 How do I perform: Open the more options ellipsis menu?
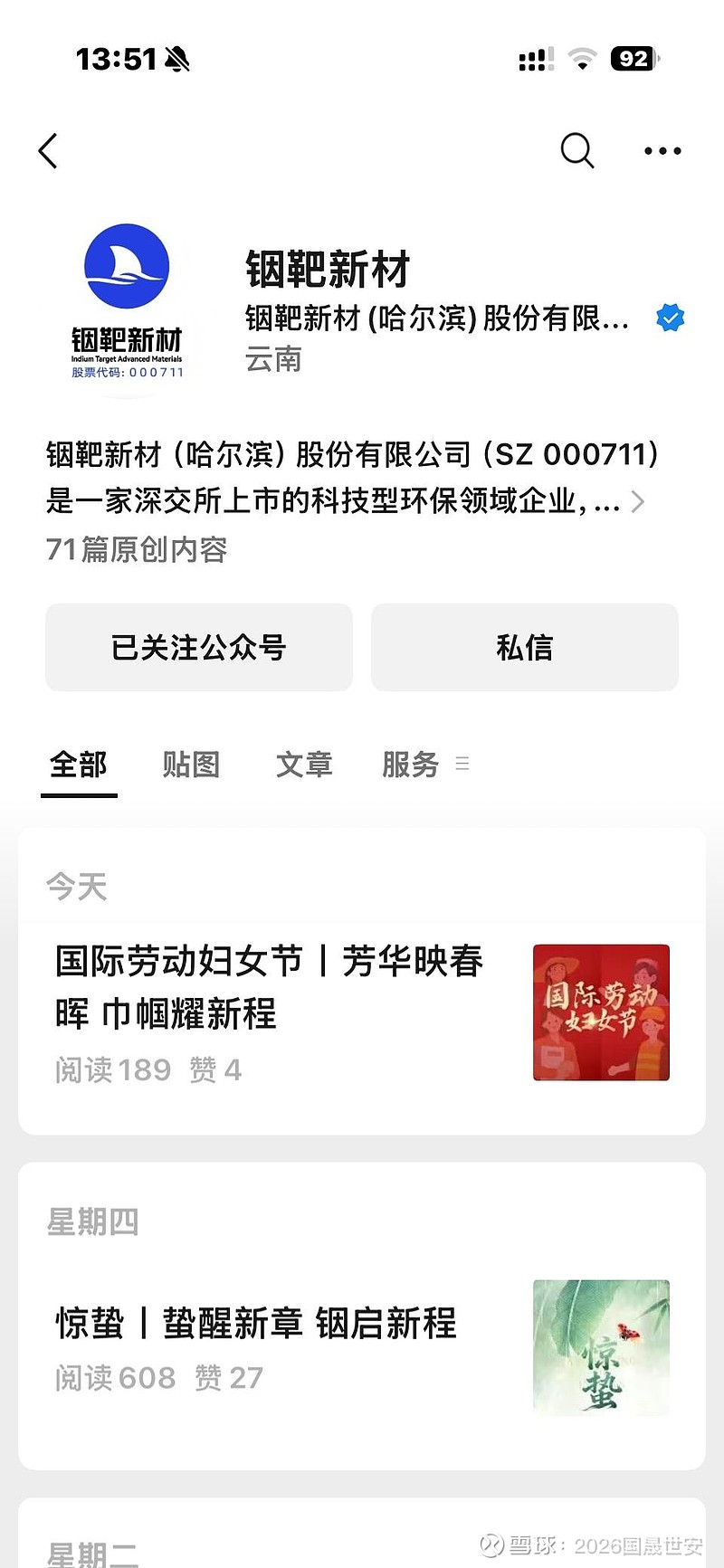pyautogui.click(x=662, y=151)
